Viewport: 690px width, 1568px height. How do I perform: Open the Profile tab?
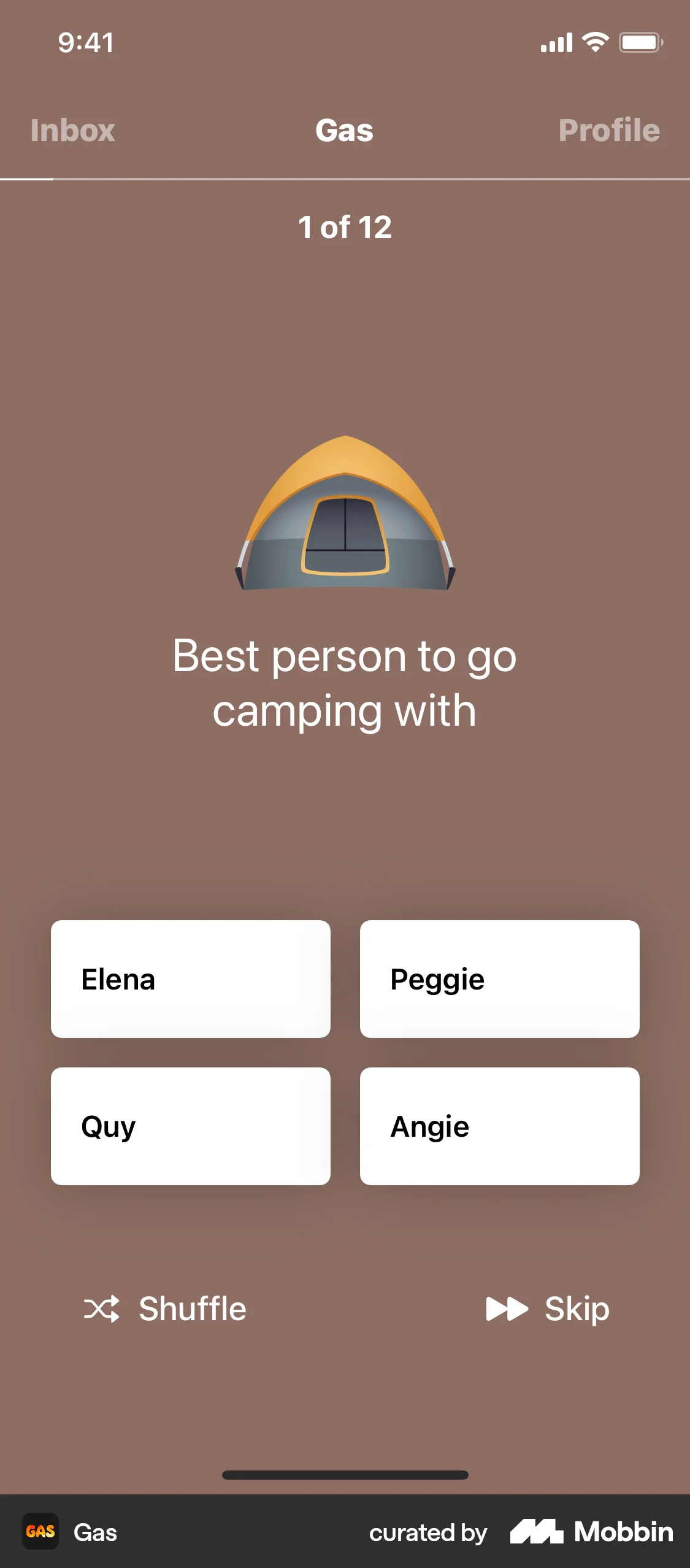[608, 131]
